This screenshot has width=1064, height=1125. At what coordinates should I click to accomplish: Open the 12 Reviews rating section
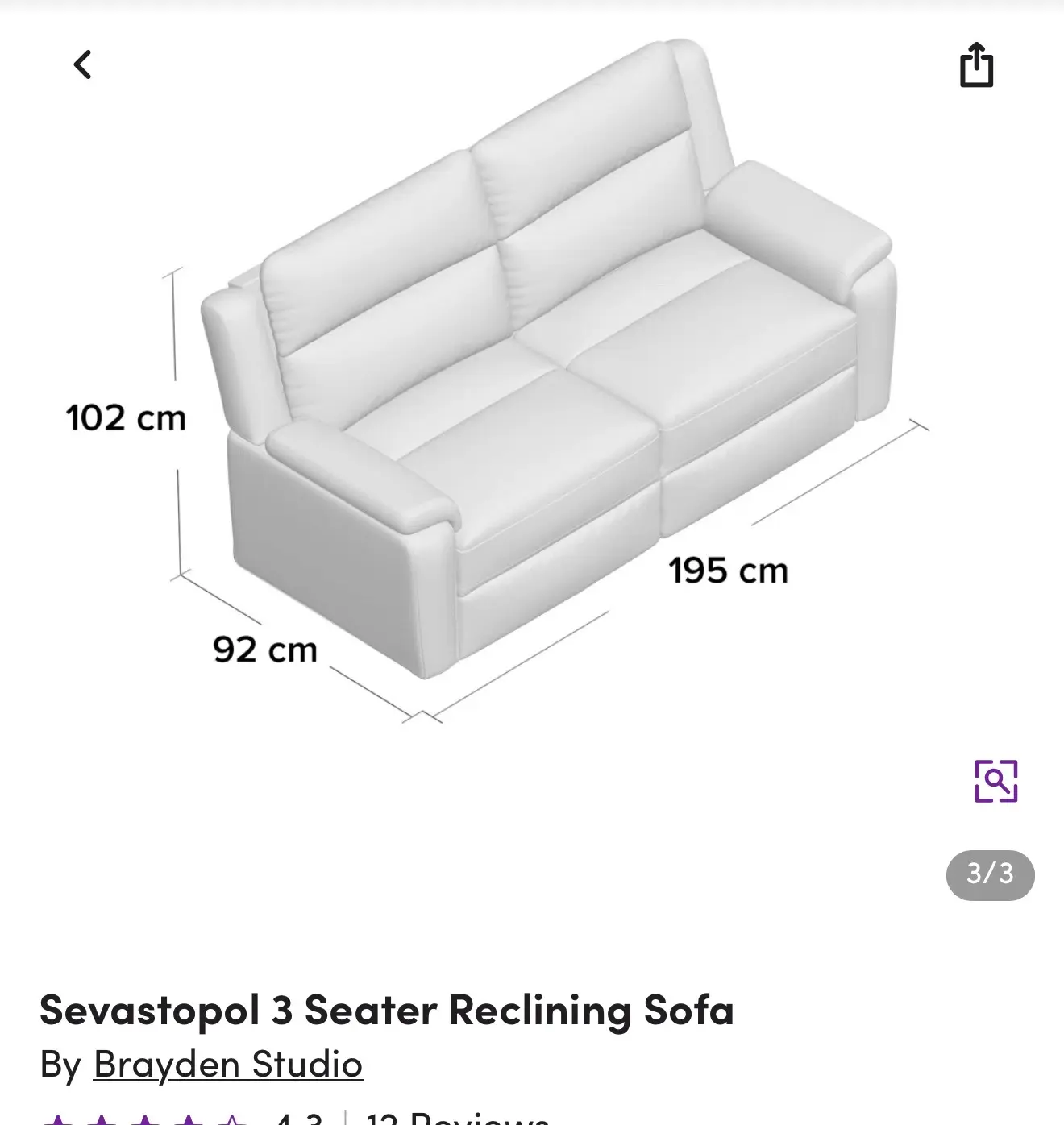[456, 1117]
